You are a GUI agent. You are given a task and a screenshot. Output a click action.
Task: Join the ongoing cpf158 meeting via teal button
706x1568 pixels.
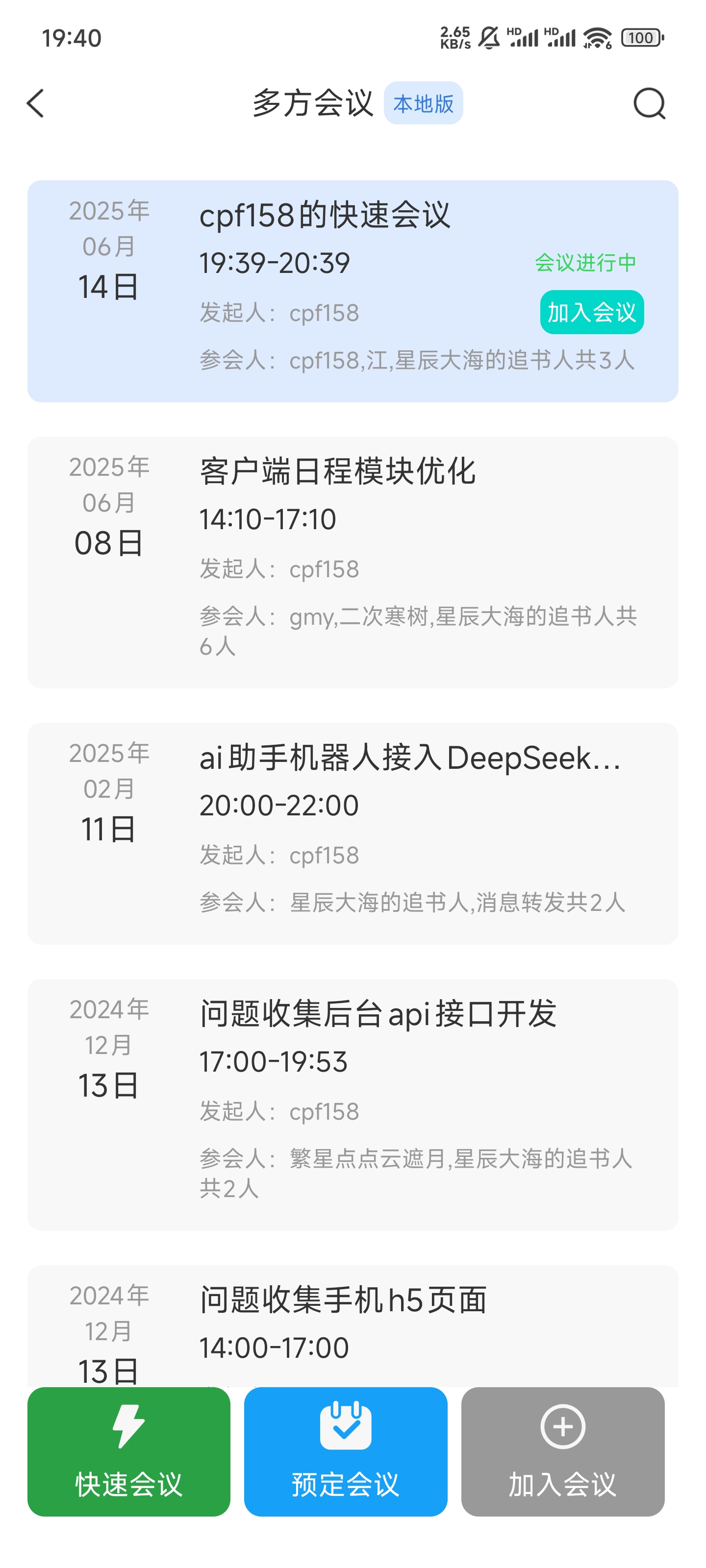coord(591,312)
